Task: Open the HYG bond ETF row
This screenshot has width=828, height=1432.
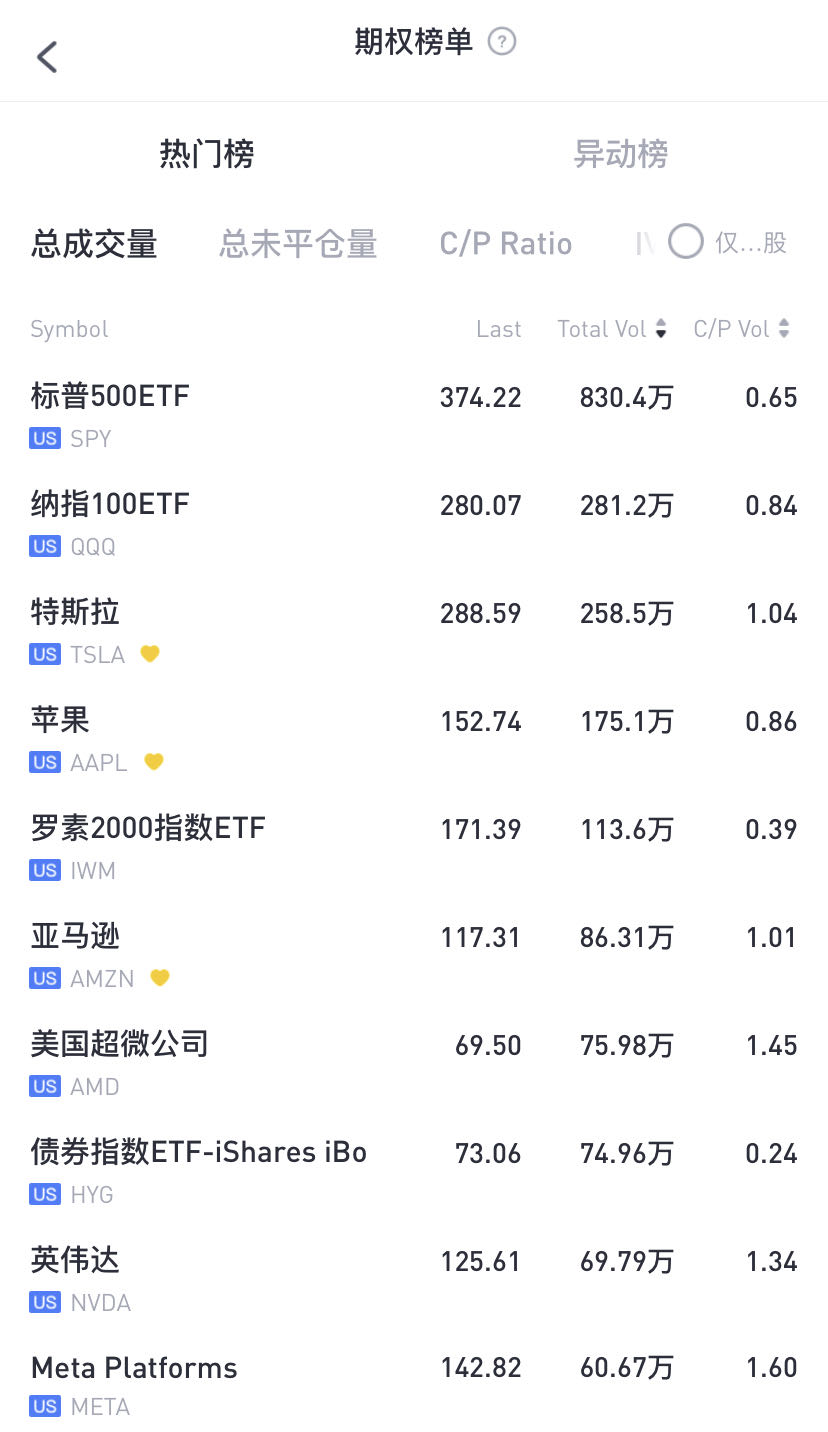Action: coord(414,1171)
